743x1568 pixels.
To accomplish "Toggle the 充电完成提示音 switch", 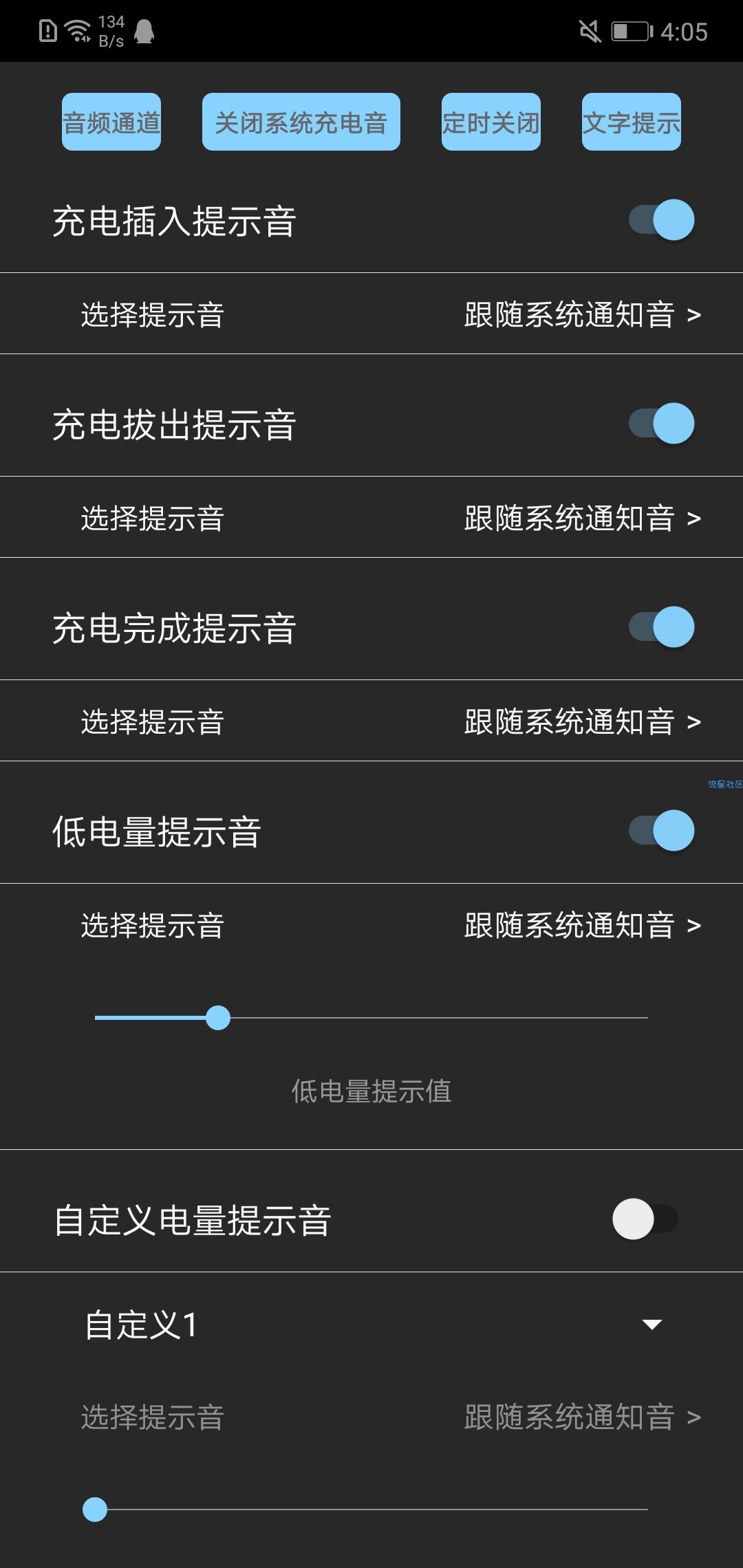I will pyautogui.click(x=660, y=626).
